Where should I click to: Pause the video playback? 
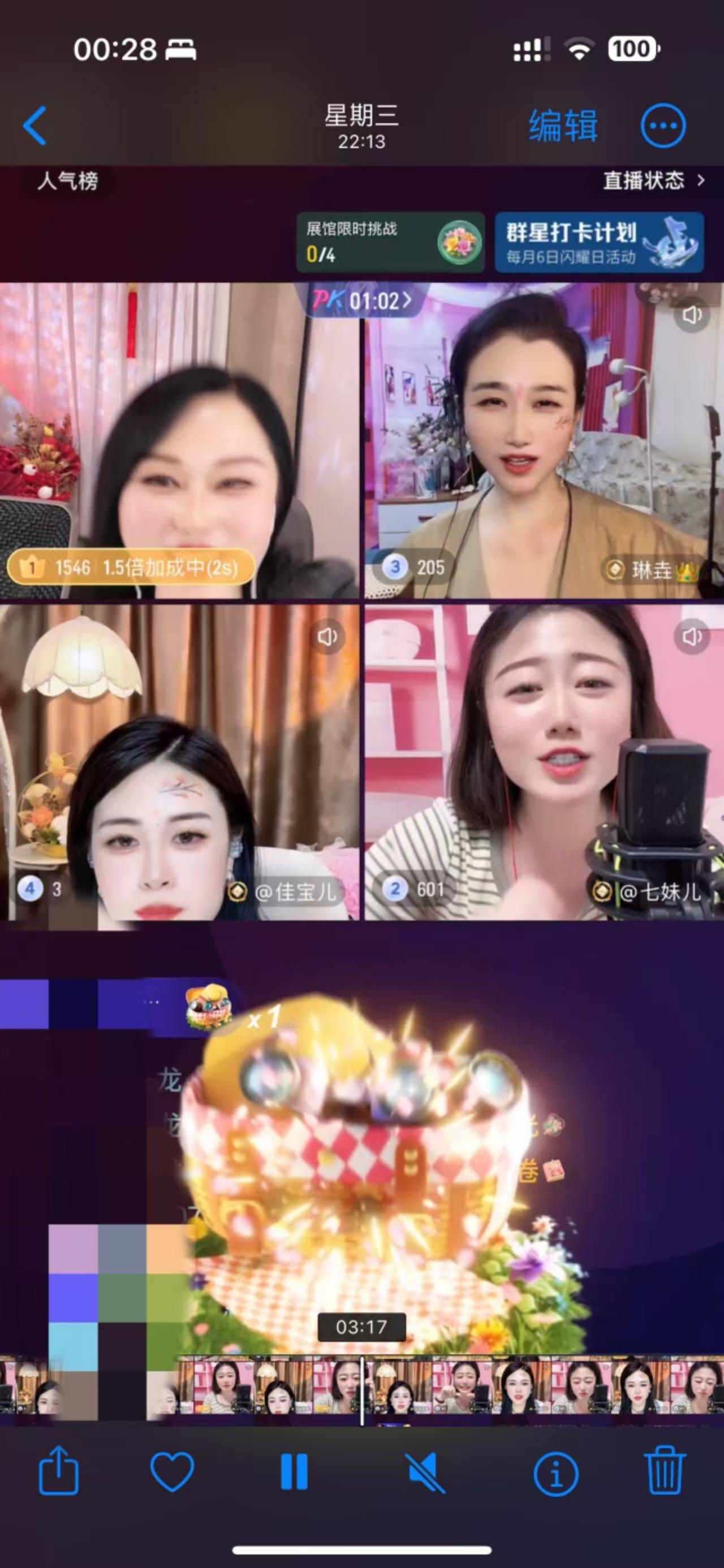click(x=294, y=1472)
